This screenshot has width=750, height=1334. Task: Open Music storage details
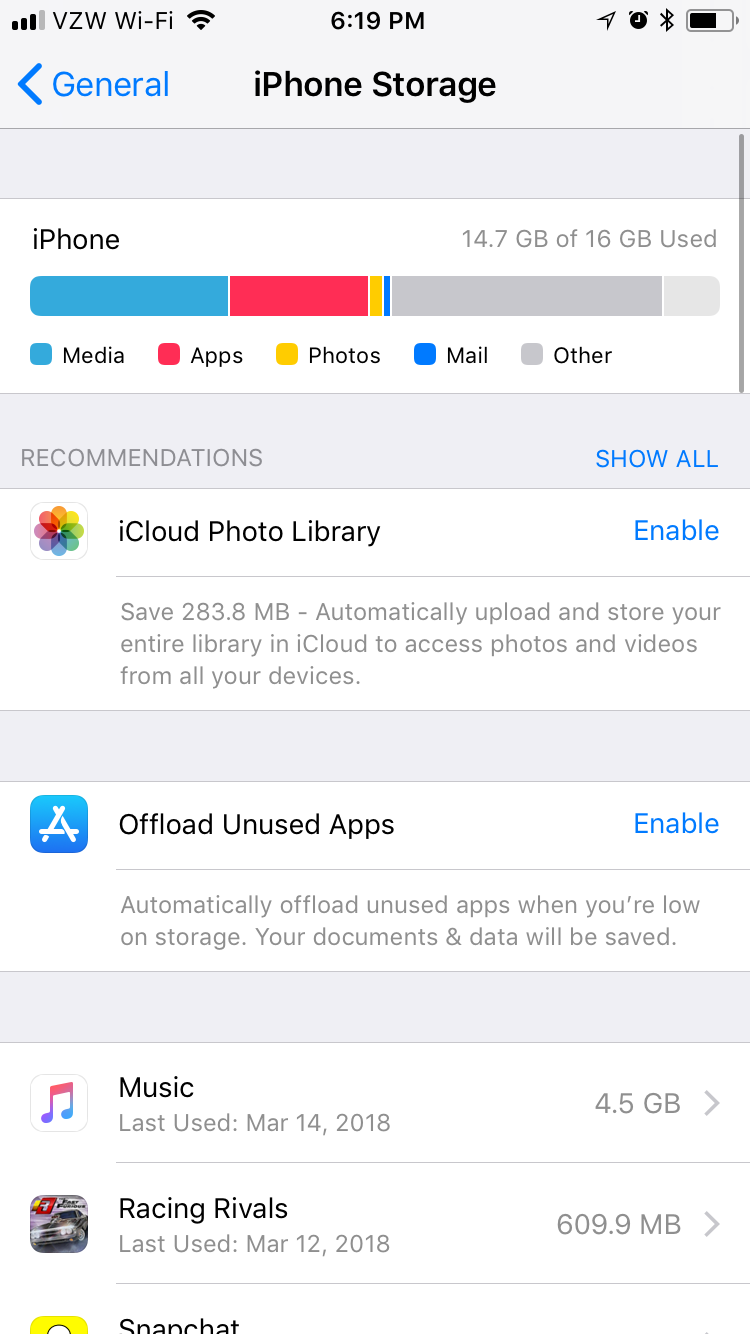click(375, 1103)
